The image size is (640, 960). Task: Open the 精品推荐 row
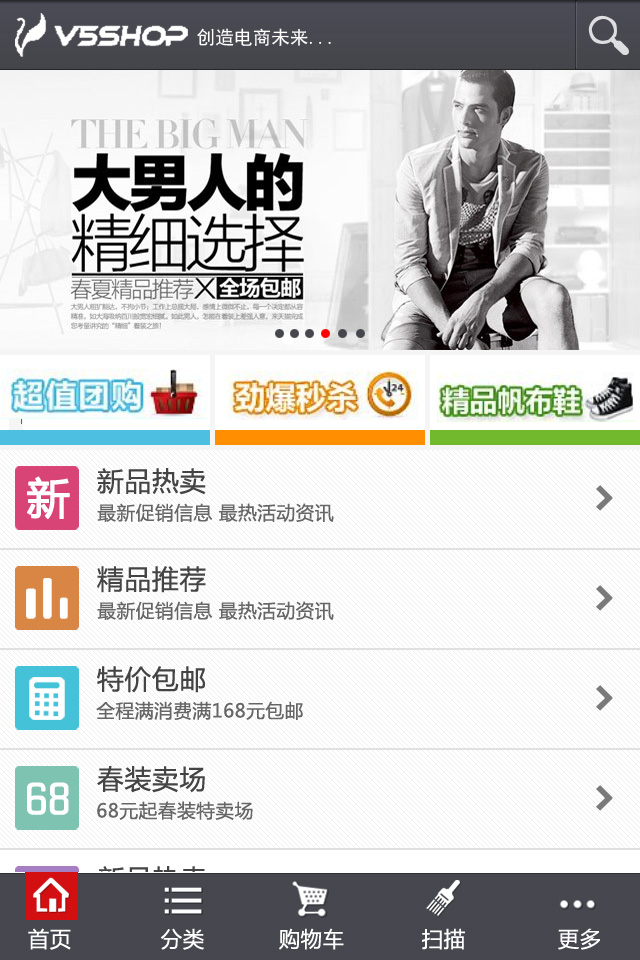click(320, 598)
